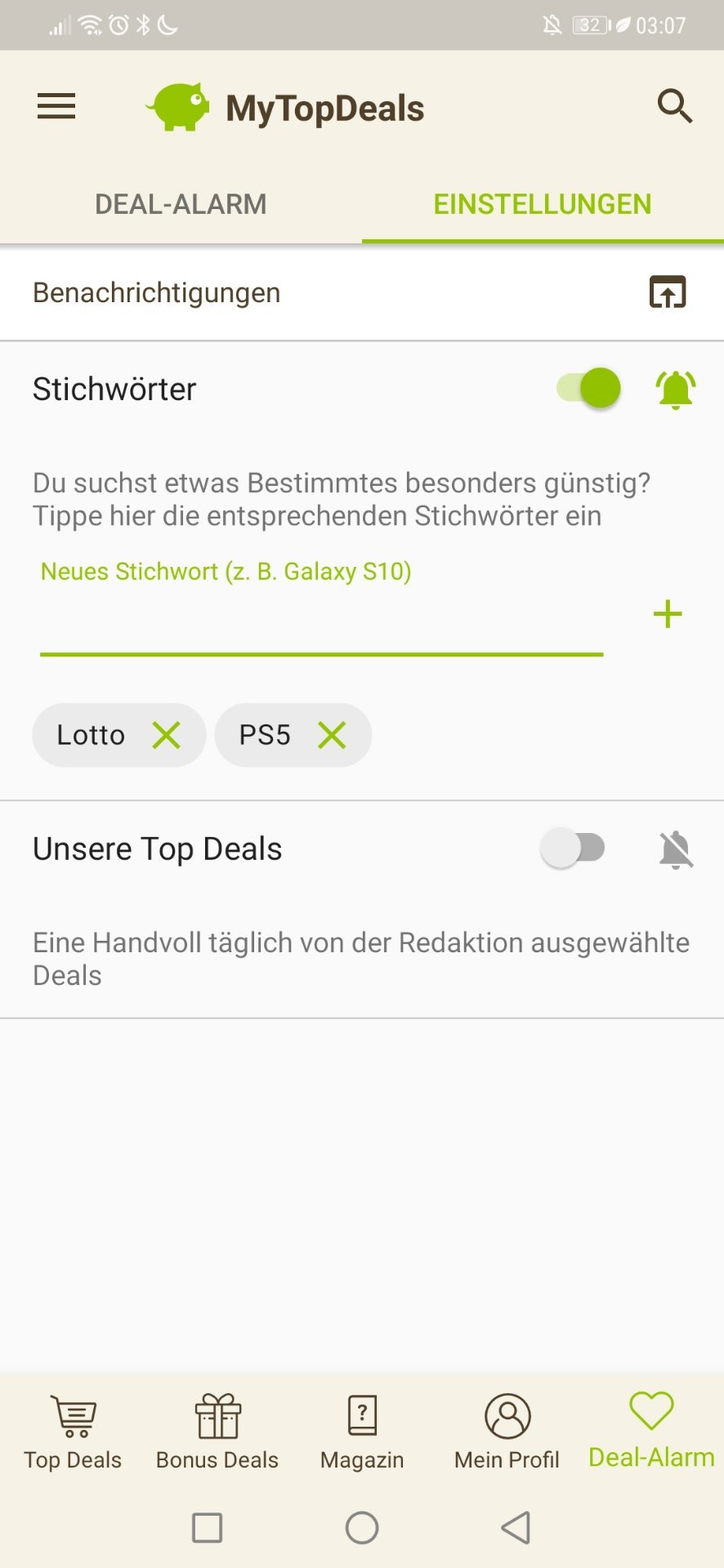The image size is (724, 1568).
Task: Tap the system home button
Action: [x=362, y=1527]
